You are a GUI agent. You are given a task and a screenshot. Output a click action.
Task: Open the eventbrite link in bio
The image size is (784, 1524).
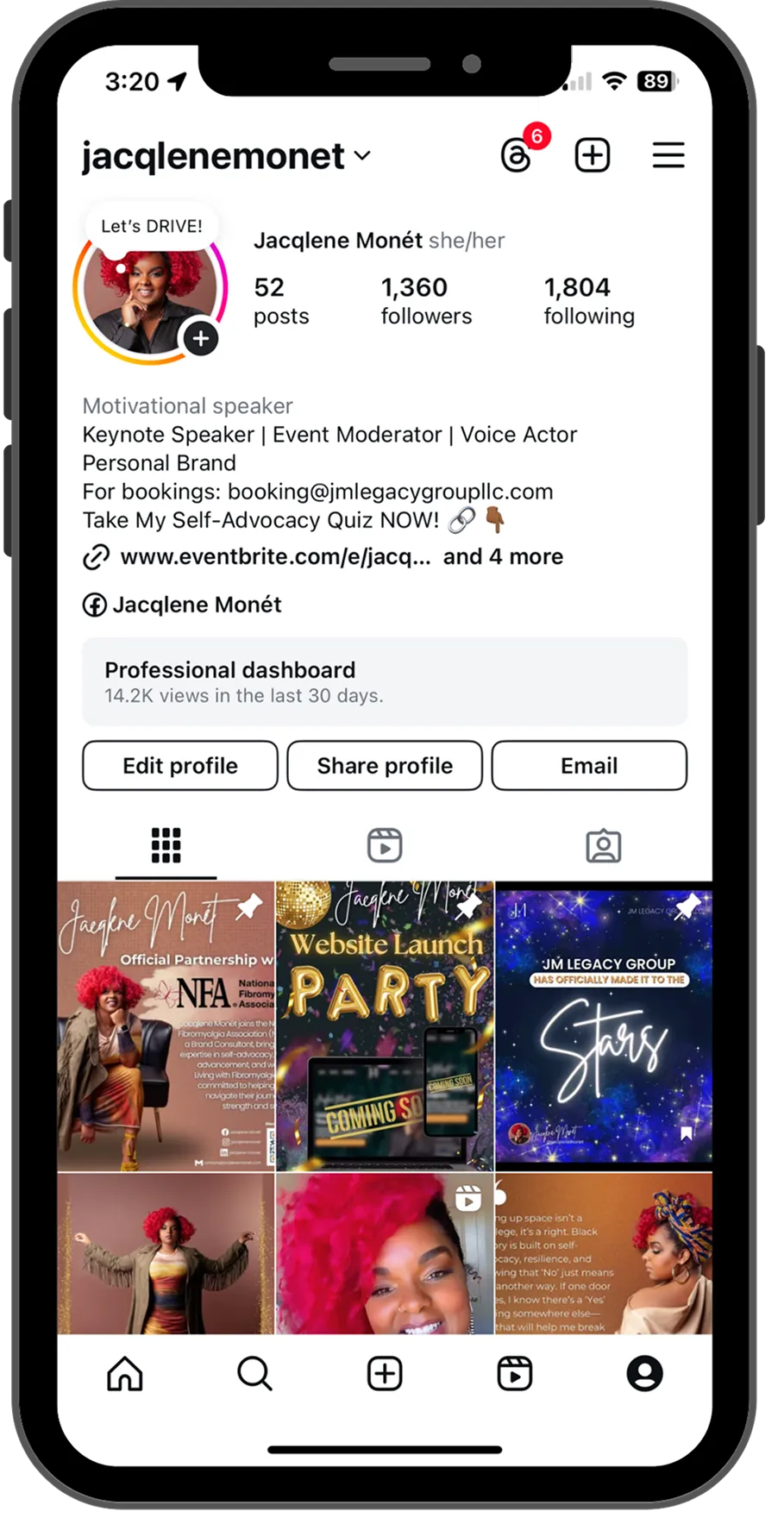pos(274,557)
